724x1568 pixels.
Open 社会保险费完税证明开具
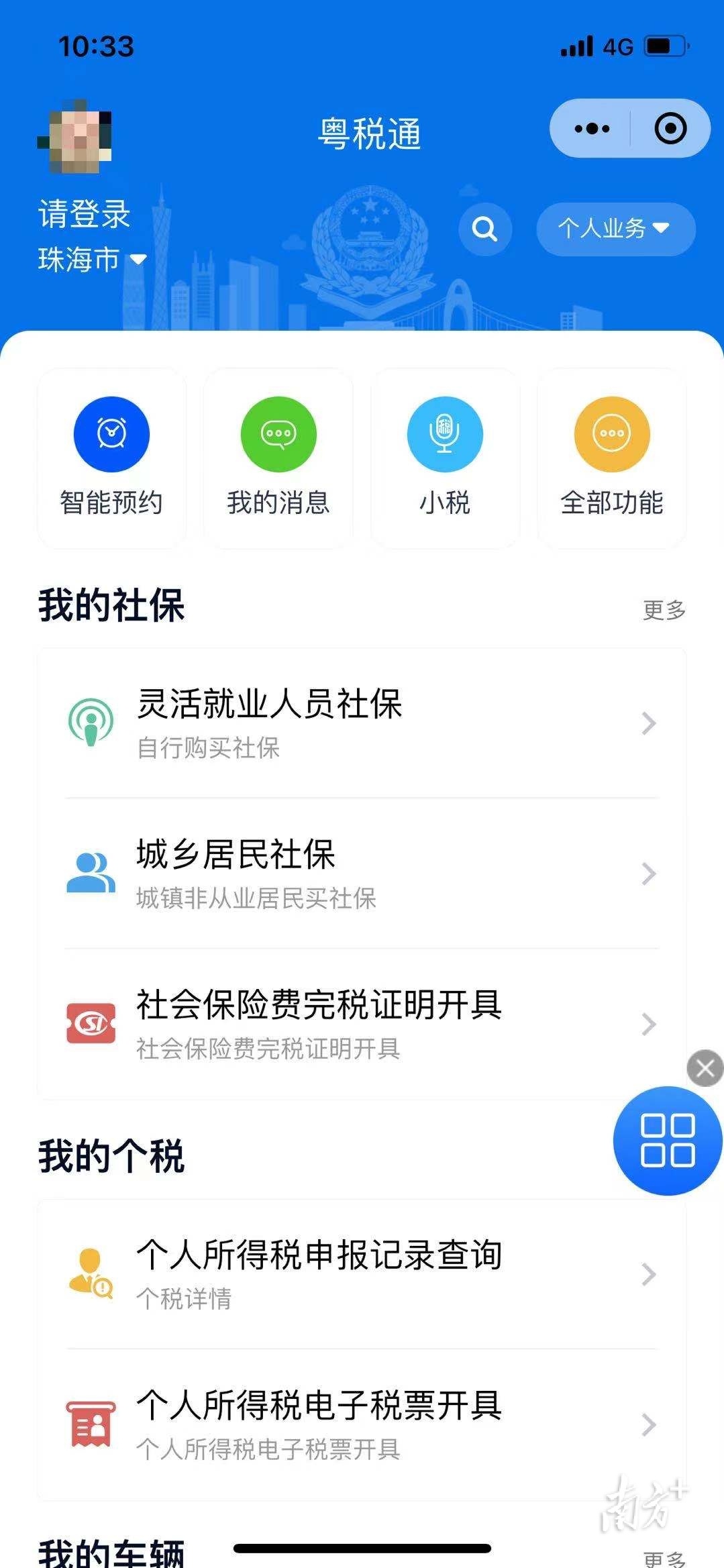tap(362, 1024)
